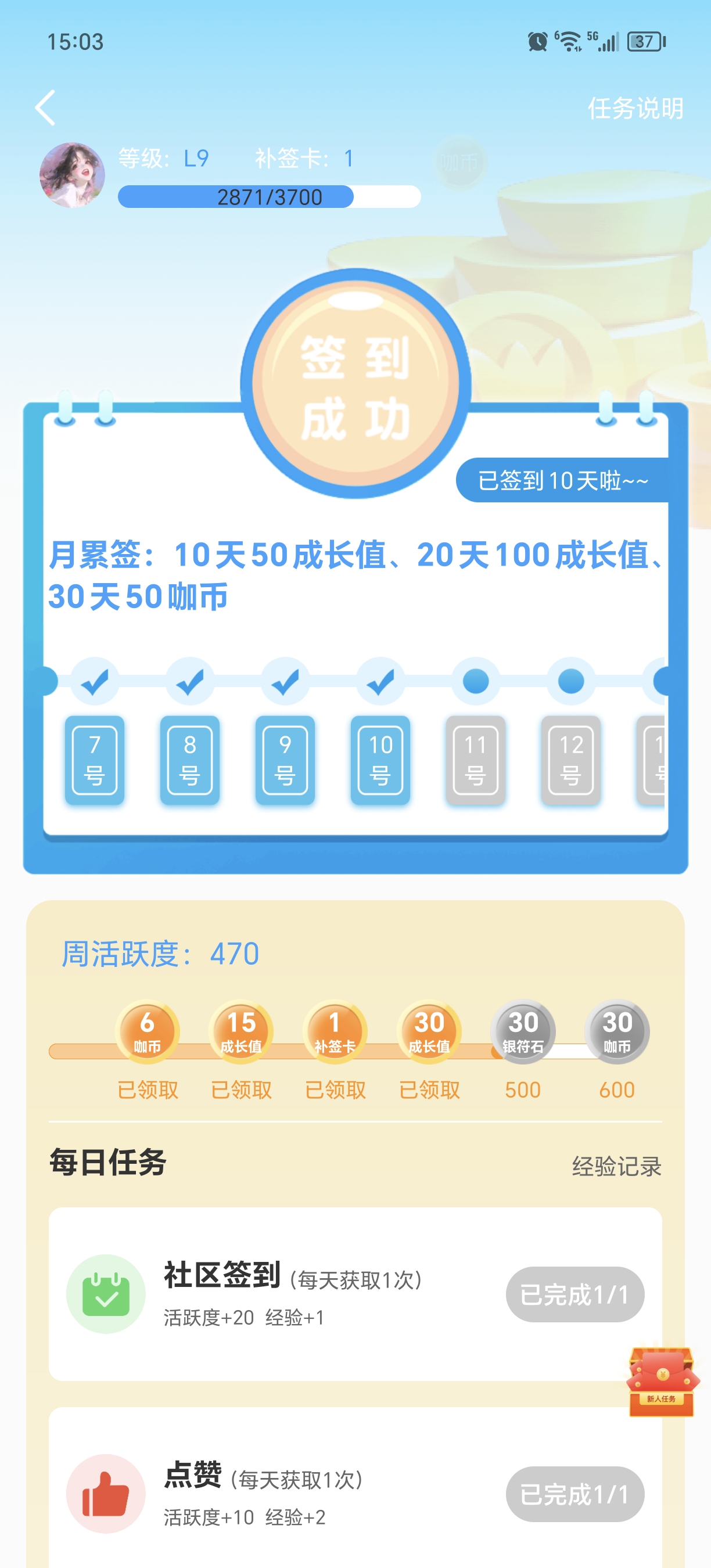Tap the profile avatar
711x1568 pixels.
pyautogui.click(x=72, y=175)
